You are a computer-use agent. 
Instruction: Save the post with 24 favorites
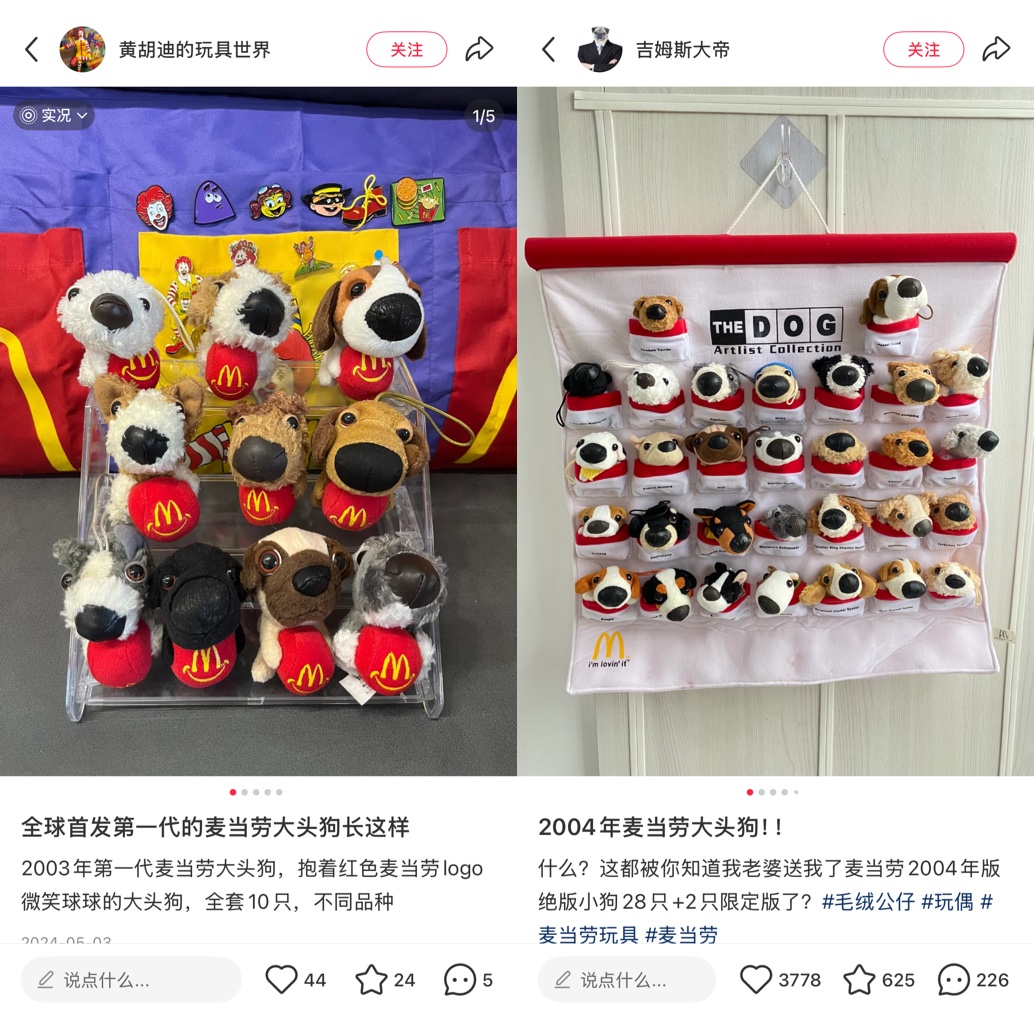tap(371, 980)
